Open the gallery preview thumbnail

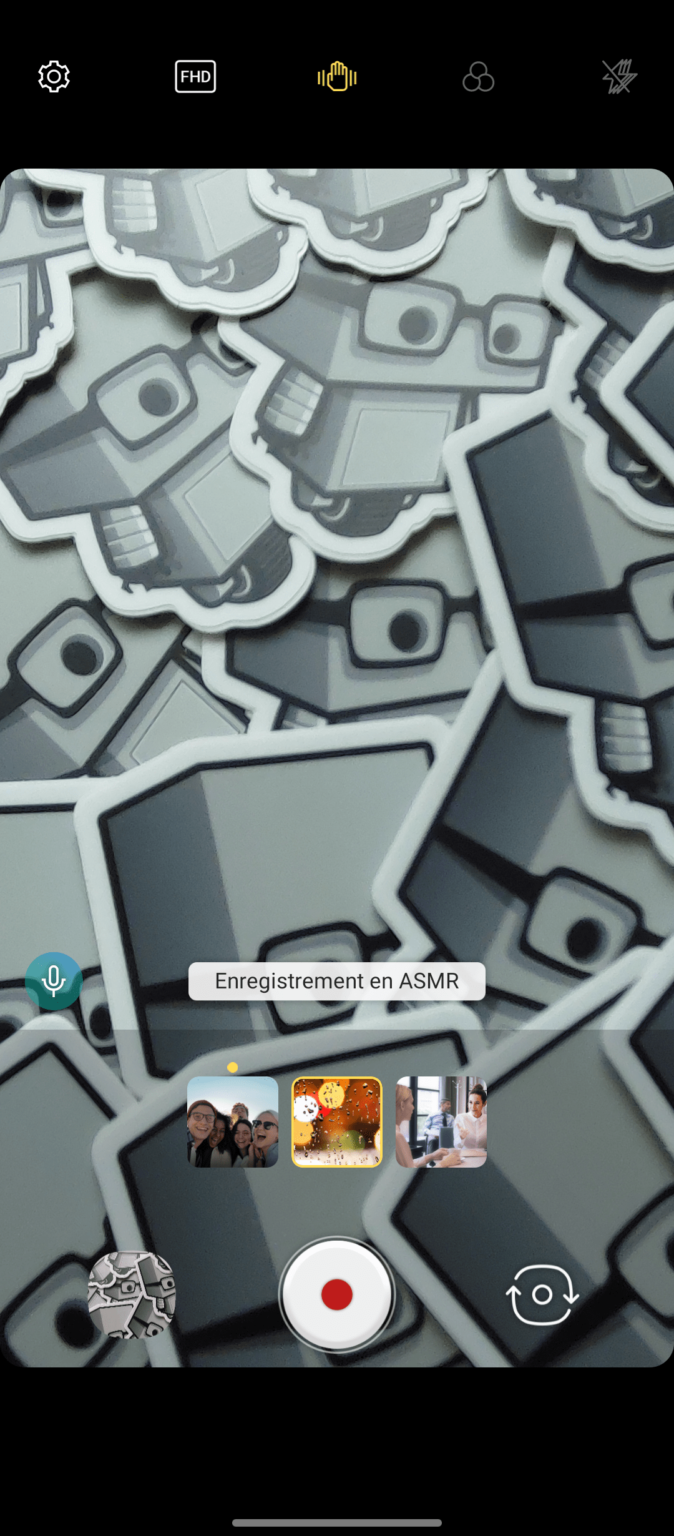(132, 1294)
